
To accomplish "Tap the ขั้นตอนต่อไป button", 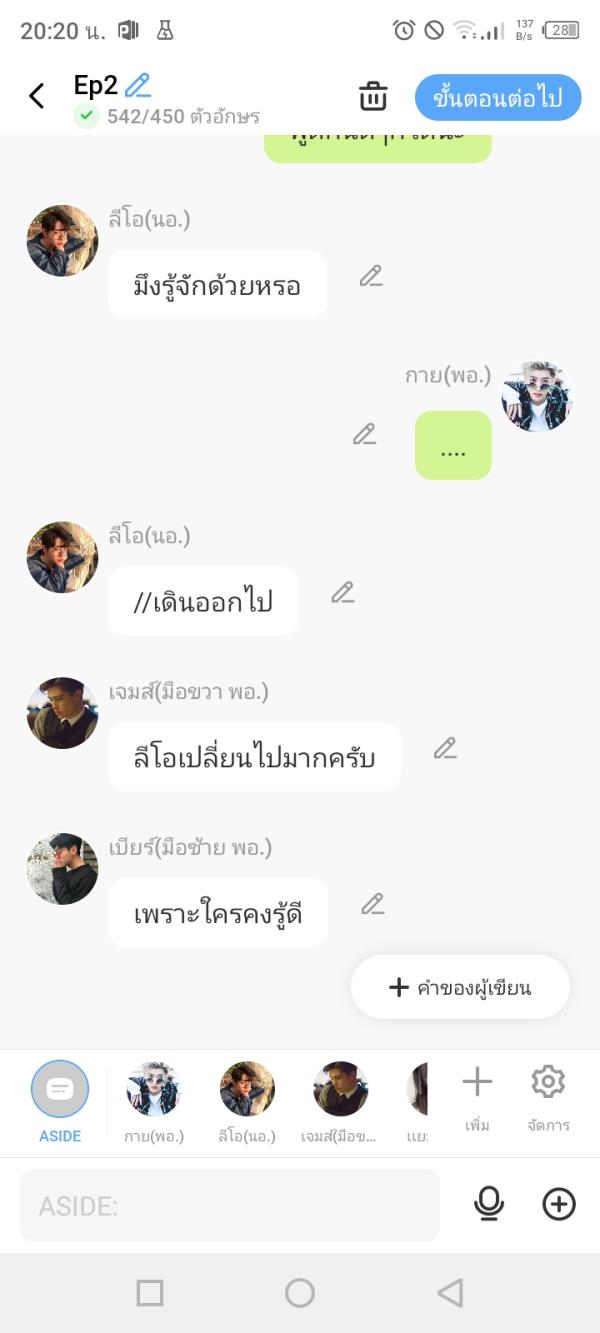I will tap(497, 97).
